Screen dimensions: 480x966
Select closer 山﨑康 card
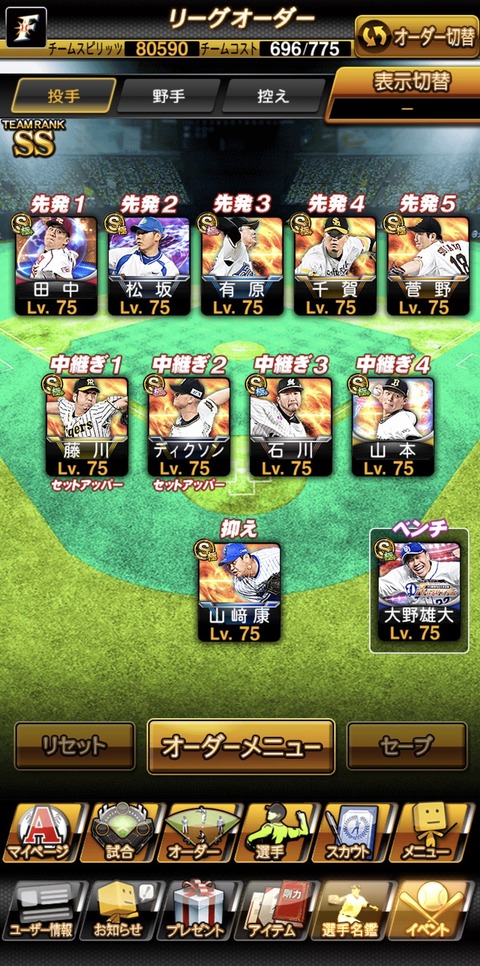(x=239, y=591)
